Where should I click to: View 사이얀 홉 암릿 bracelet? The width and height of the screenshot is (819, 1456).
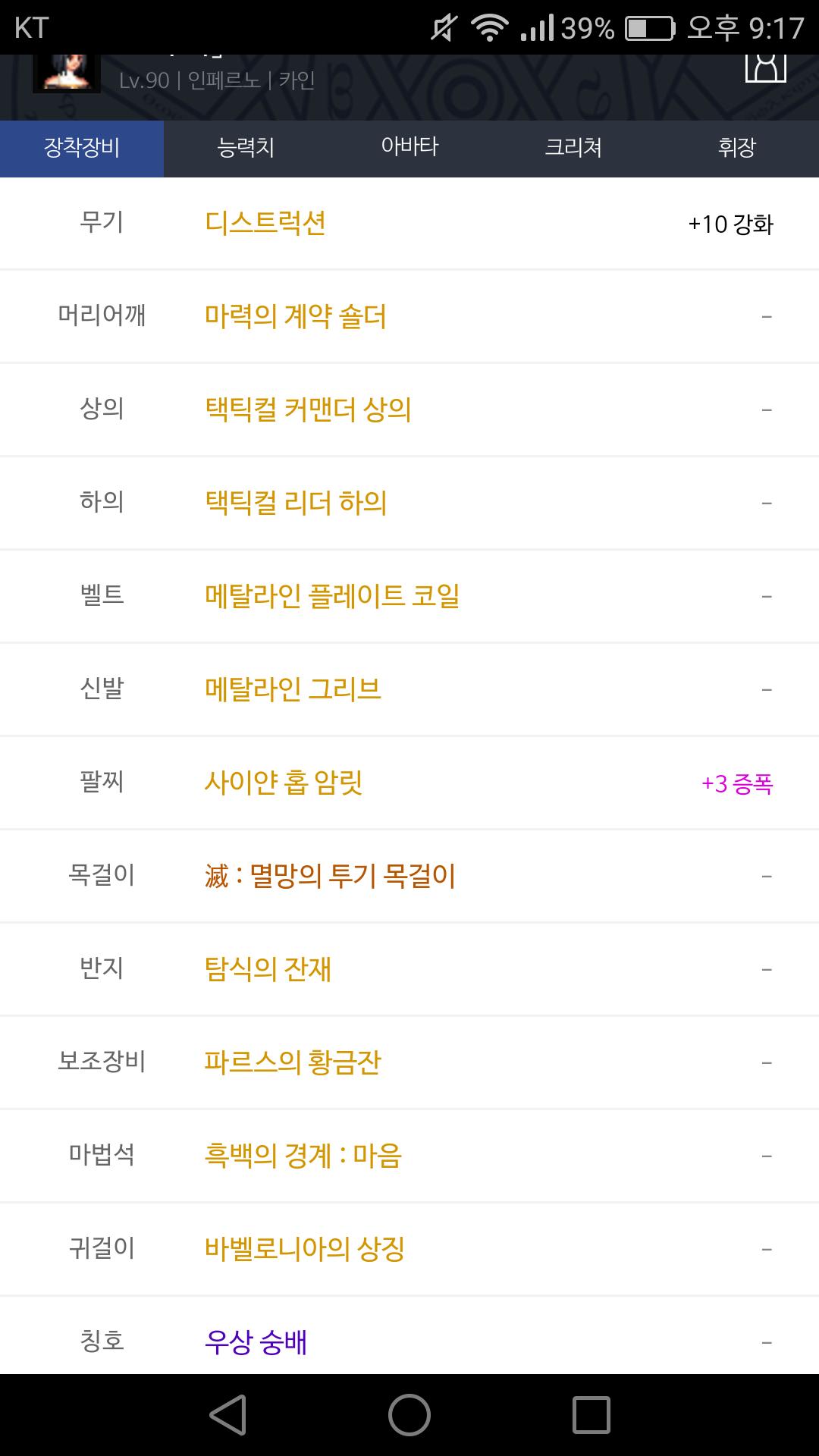click(284, 783)
